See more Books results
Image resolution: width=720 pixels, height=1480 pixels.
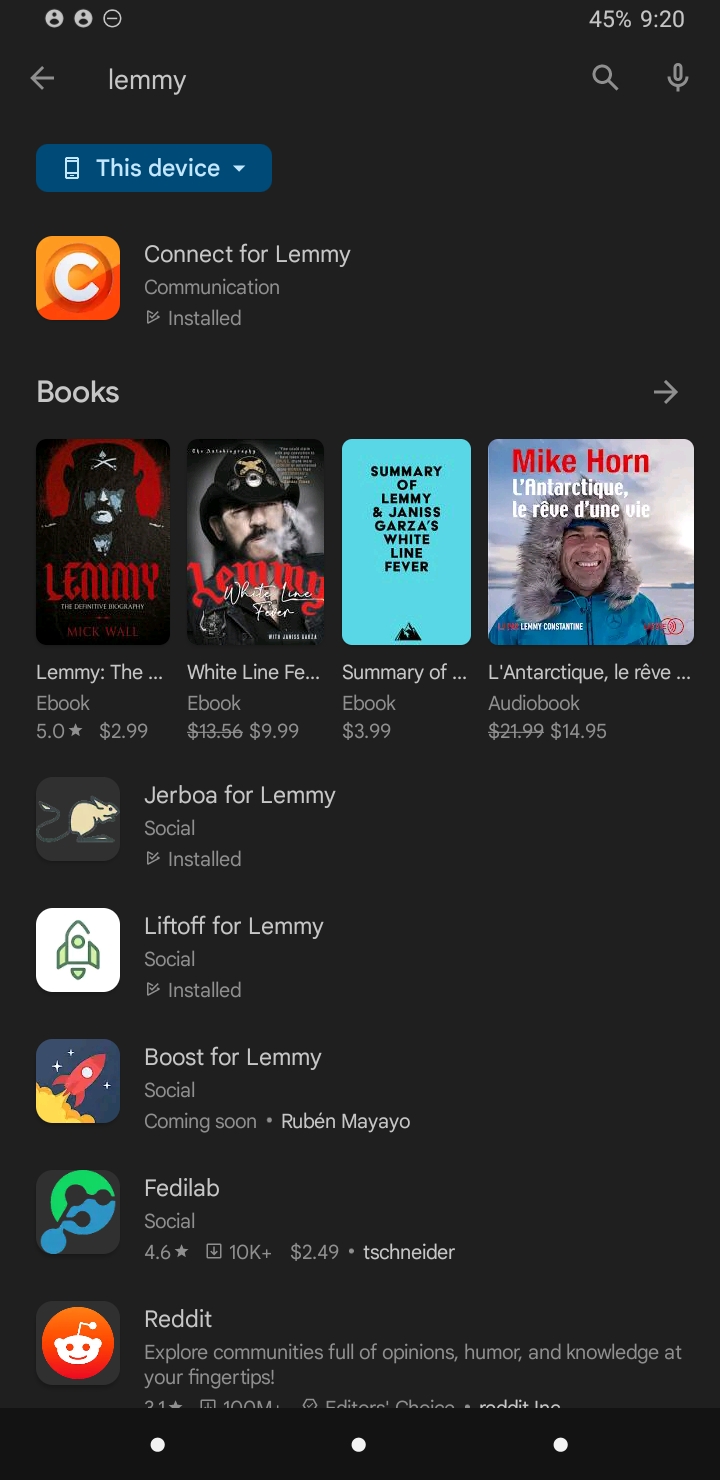(x=665, y=392)
